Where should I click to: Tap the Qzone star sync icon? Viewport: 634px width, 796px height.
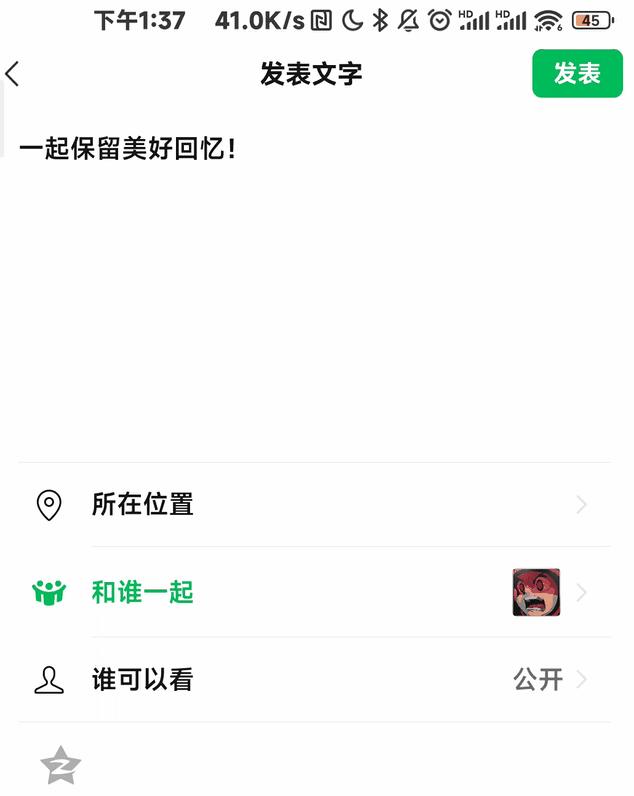pos(60,766)
